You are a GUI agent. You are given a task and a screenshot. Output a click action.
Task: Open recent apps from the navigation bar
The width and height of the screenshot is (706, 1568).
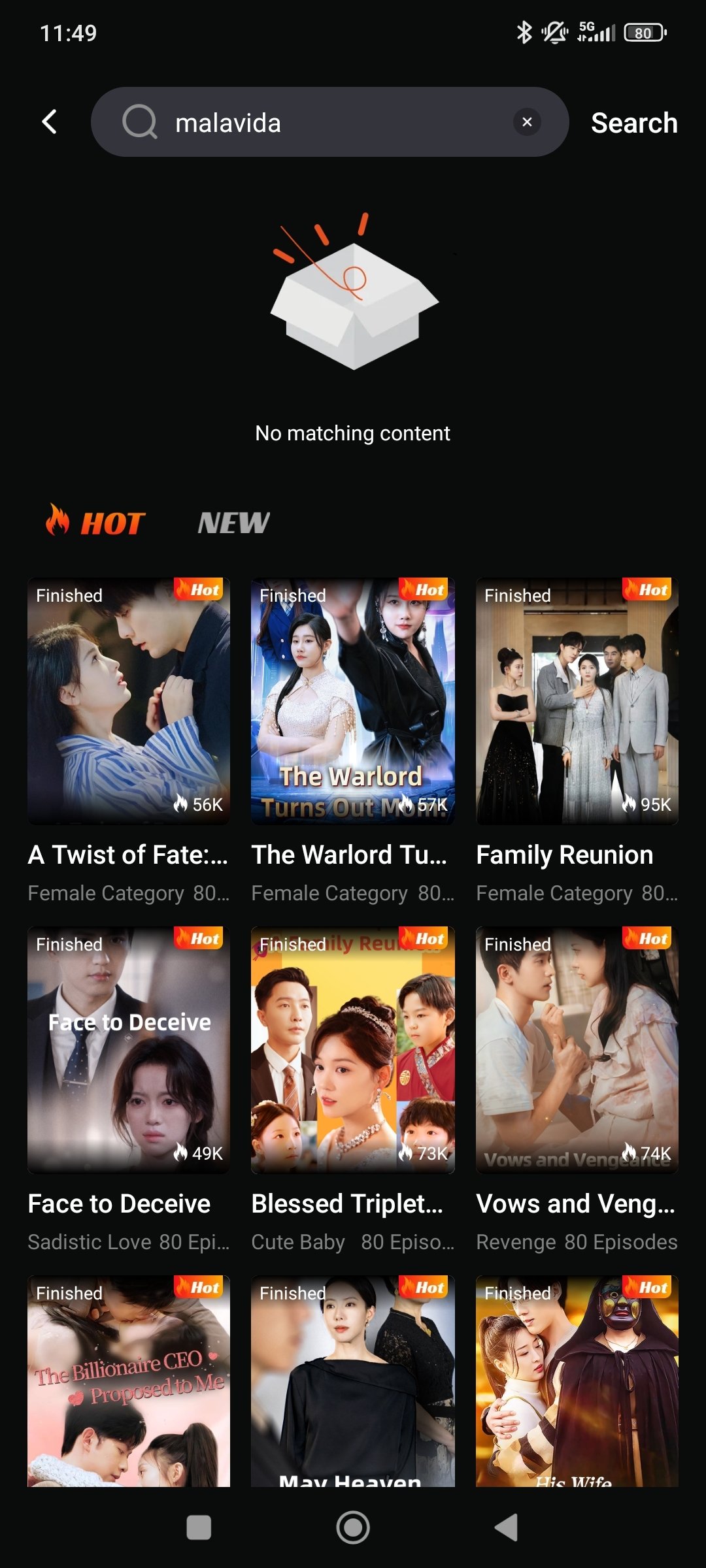click(199, 1527)
